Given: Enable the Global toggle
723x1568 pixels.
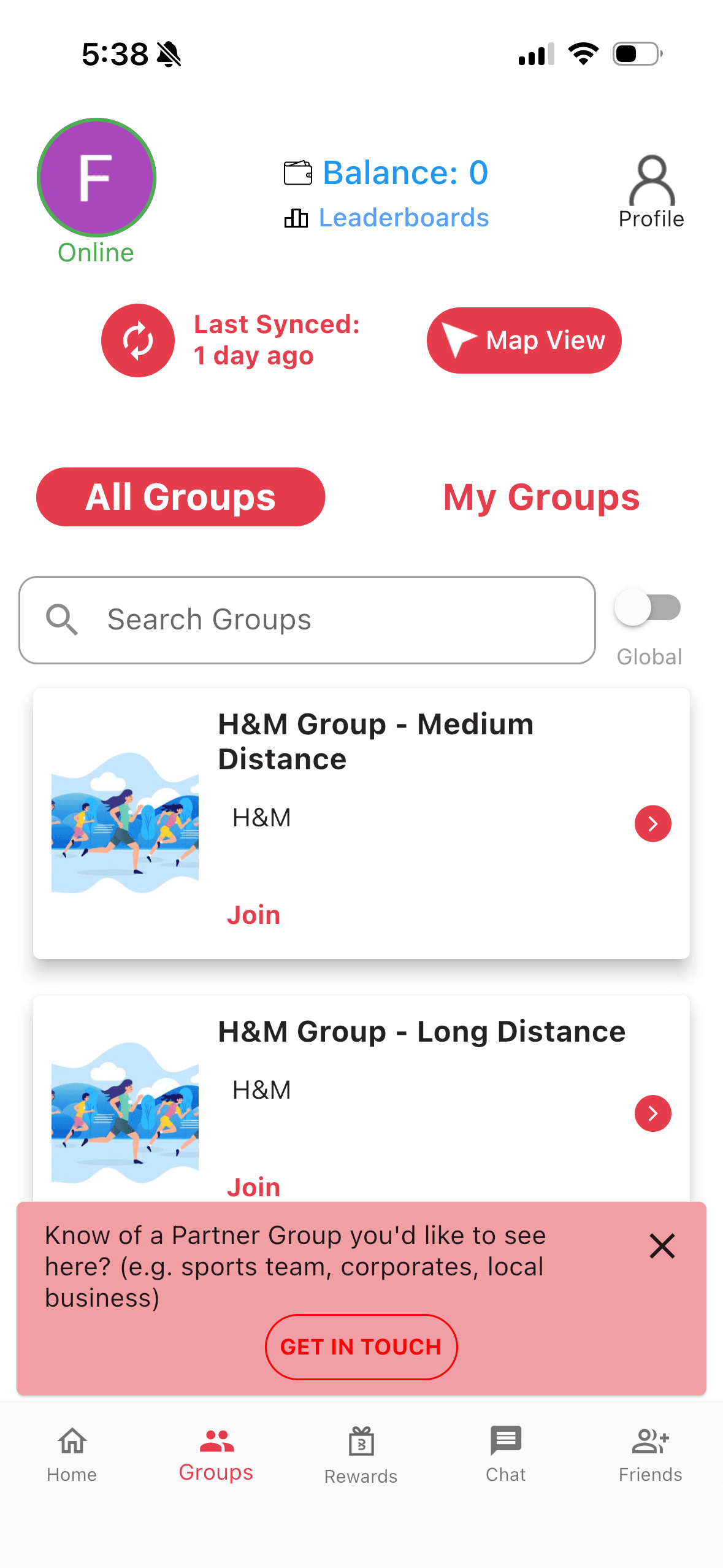Looking at the screenshot, I should (648, 608).
